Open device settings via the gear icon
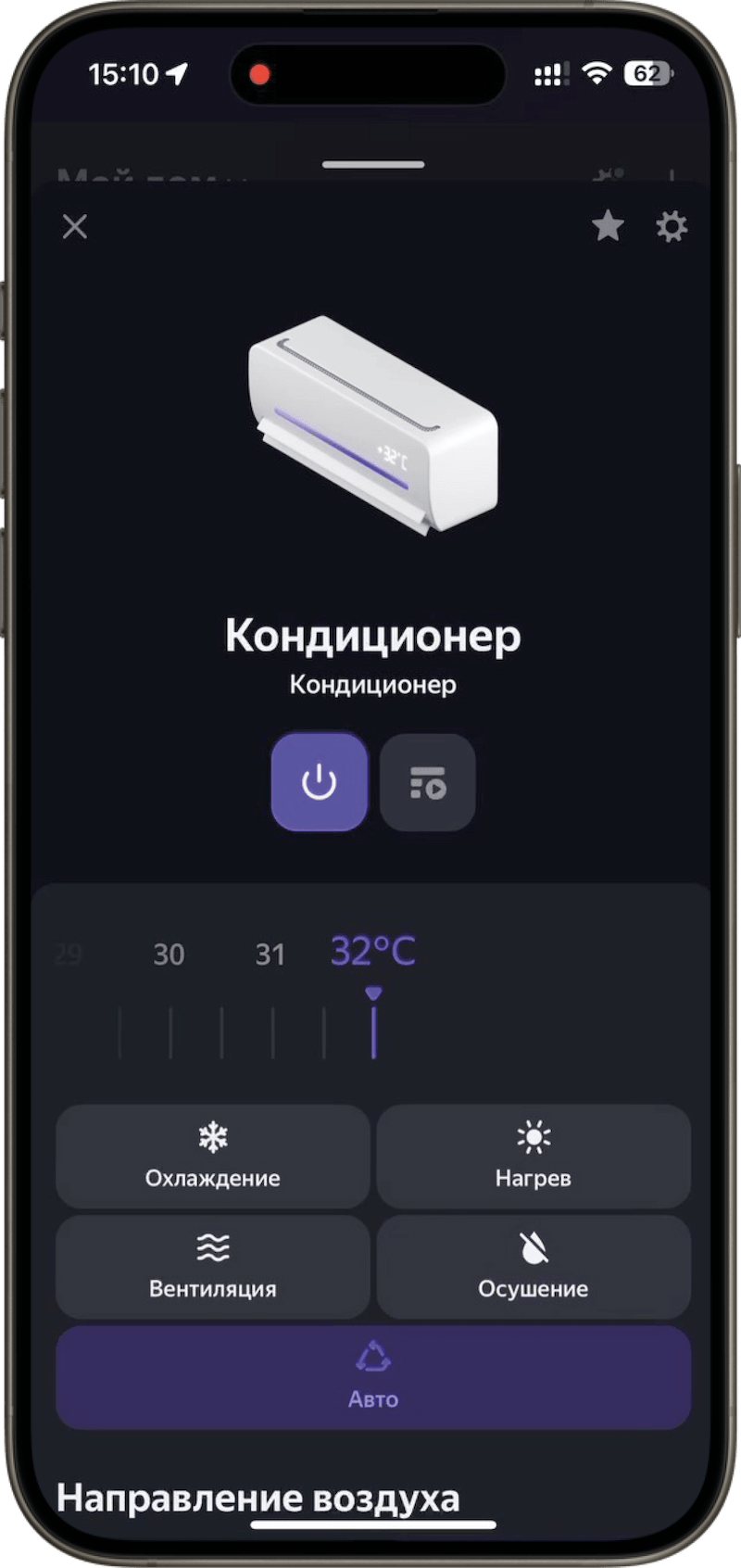The width and height of the screenshot is (741, 1568). [x=672, y=226]
